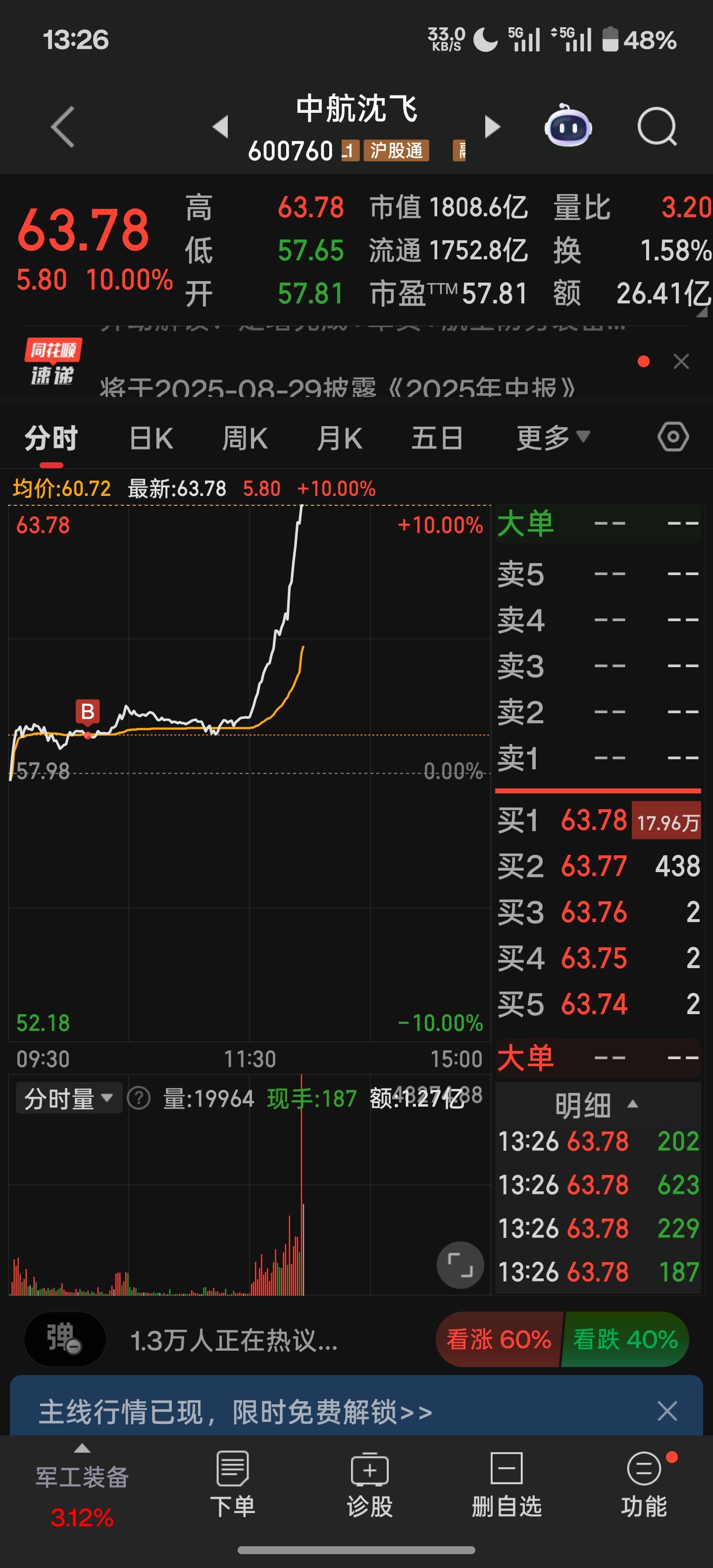Open 诊股 stock diagnosis
Viewport: 713px width, 1568px height.
369,1484
